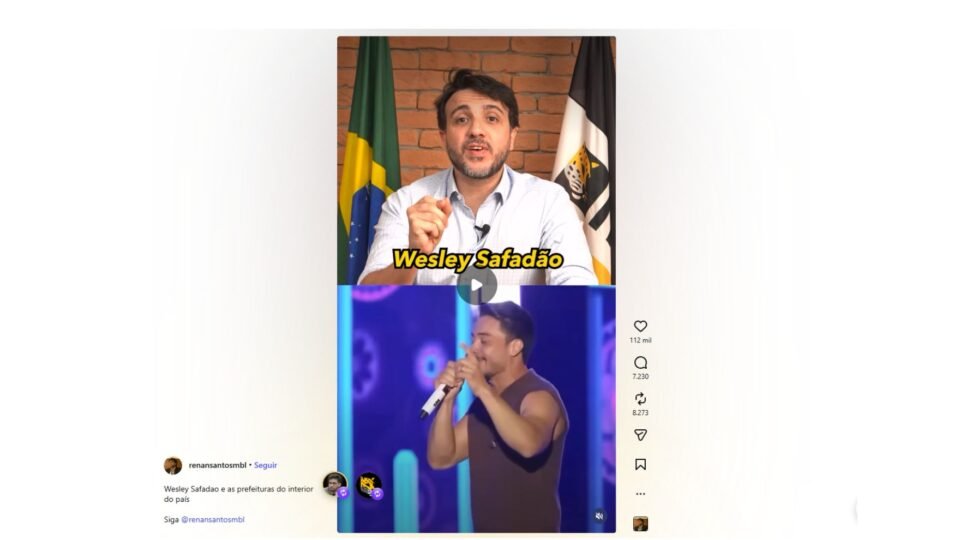Open renansantosmbl's avatar beside the username
The height and width of the screenshot is (540, 960).
point(173,465)
